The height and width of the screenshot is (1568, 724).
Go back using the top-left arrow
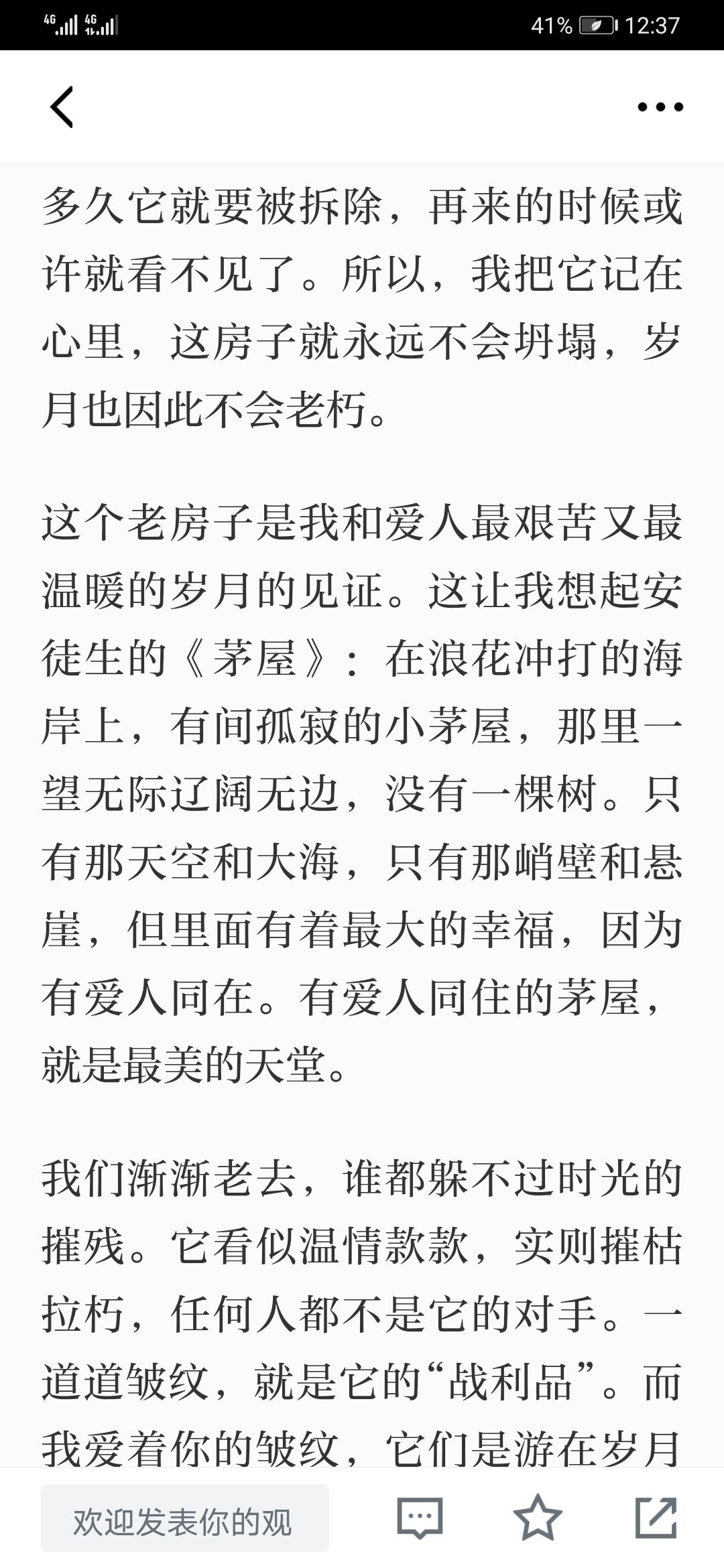point(62,107)
